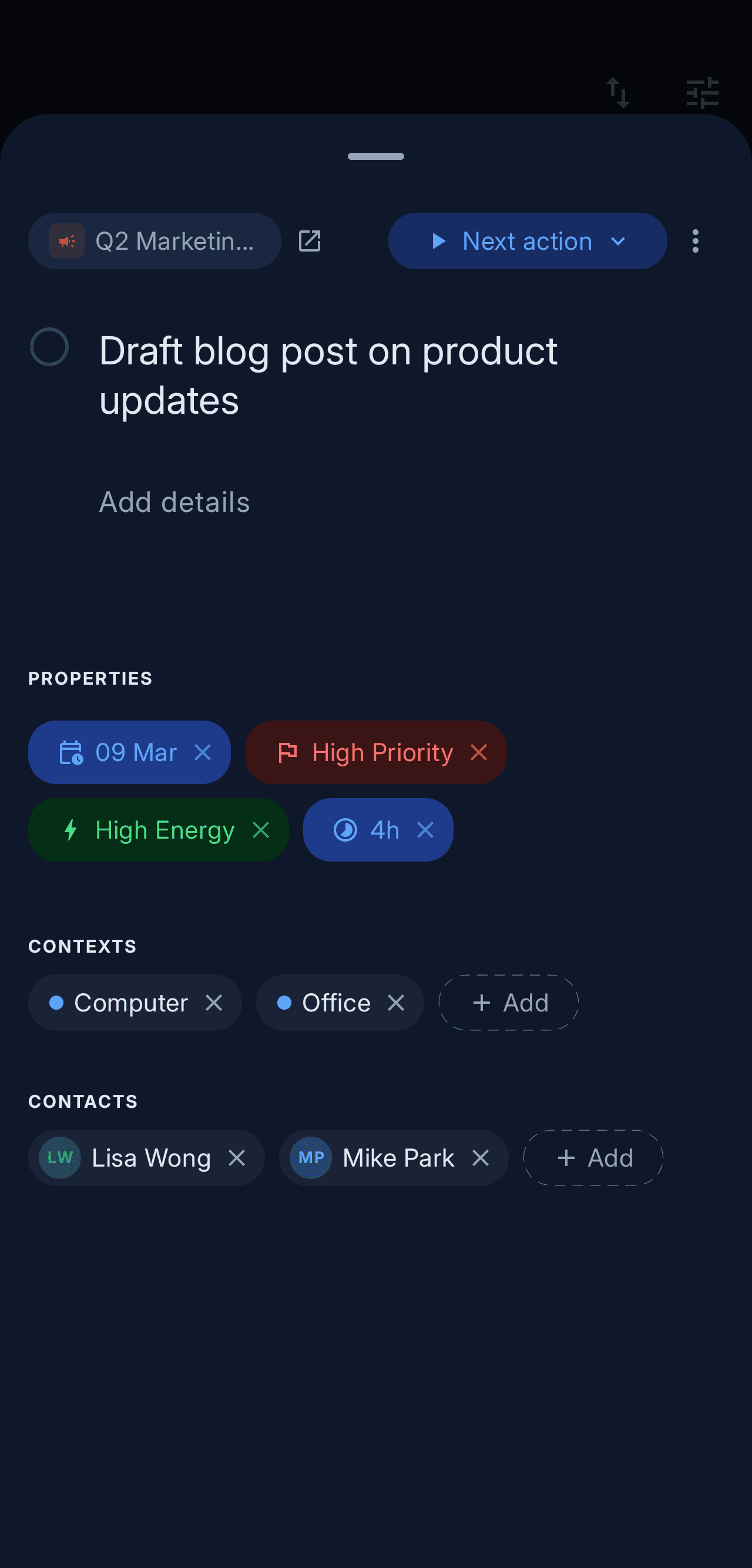Viewport: 752px width, 1568px height.
Task: Click Lisa Wong's LW avatar
Action: coord(59,1157)
